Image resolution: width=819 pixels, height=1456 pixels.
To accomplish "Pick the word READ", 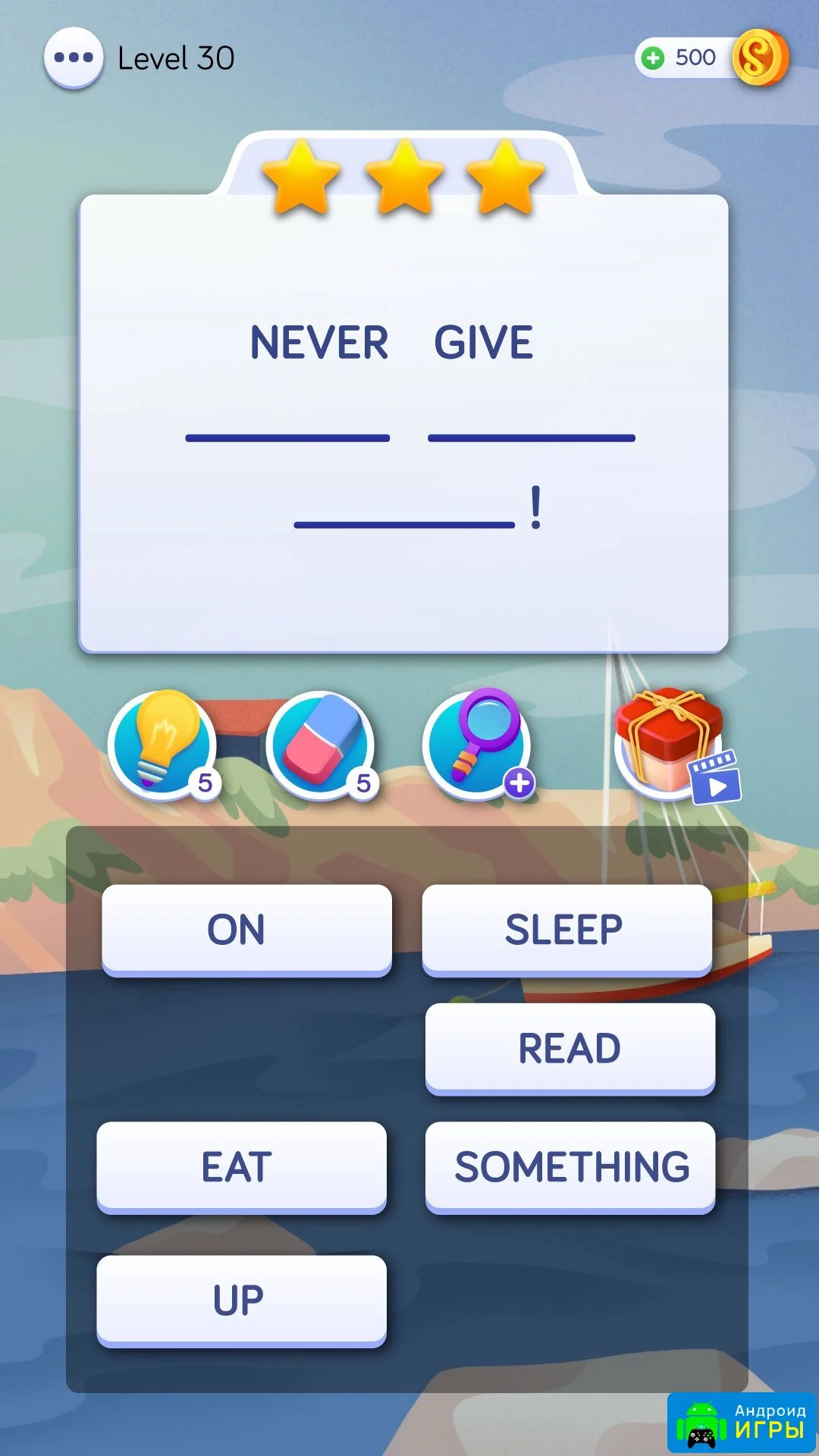I will (570, 1049).
